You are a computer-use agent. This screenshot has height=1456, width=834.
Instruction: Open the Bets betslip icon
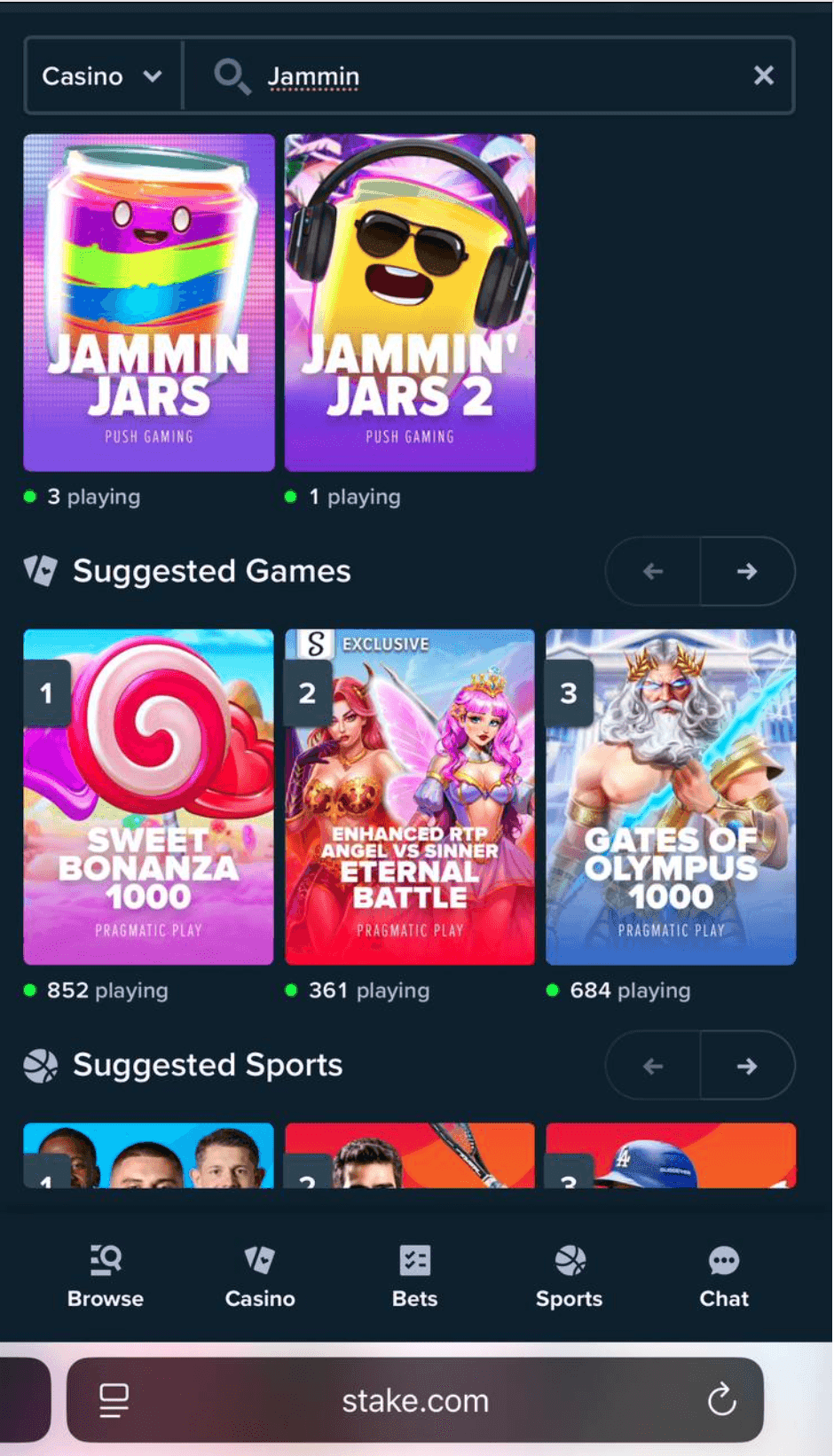pos(414,1260)
